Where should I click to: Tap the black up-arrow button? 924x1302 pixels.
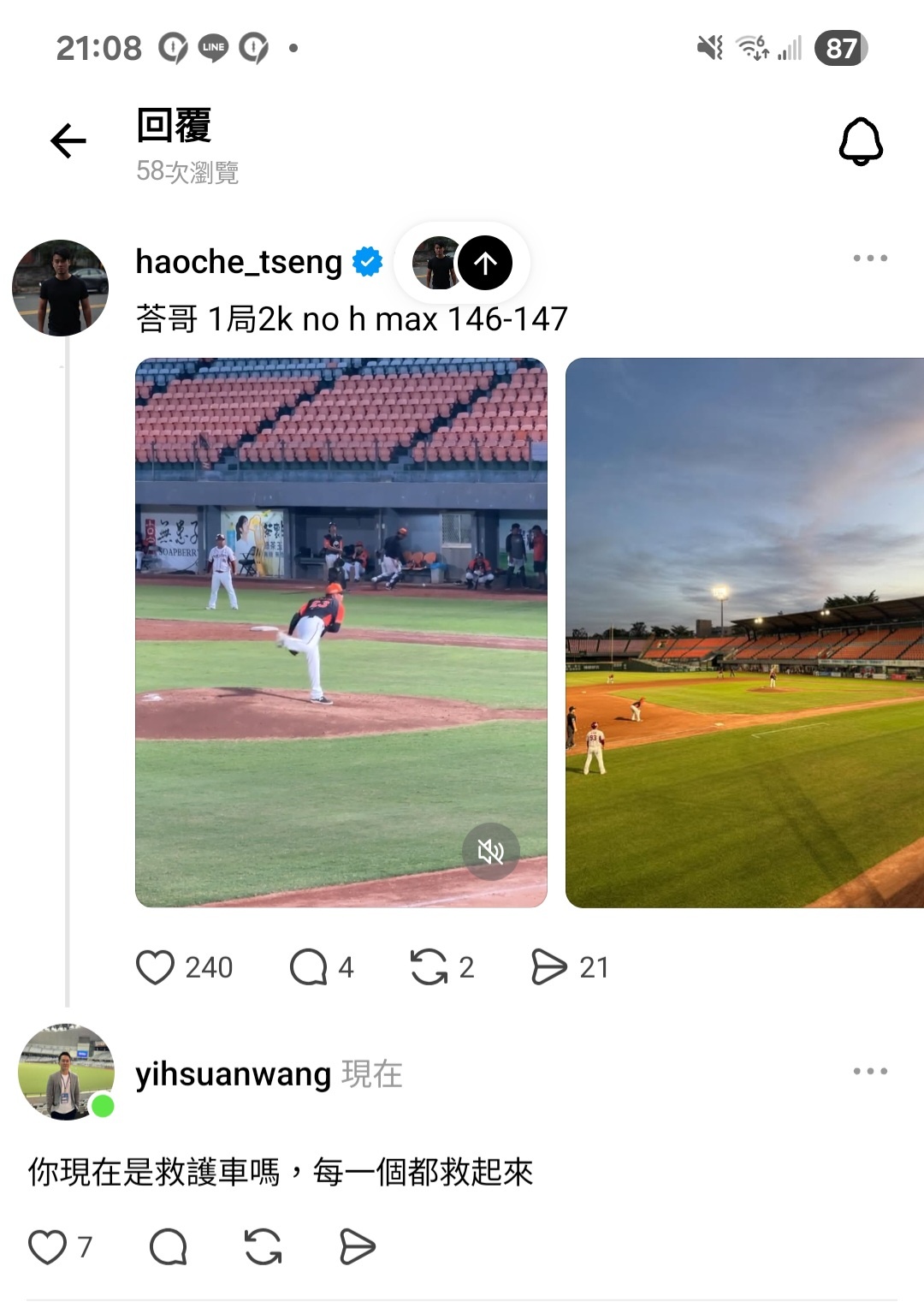[485, 263]
